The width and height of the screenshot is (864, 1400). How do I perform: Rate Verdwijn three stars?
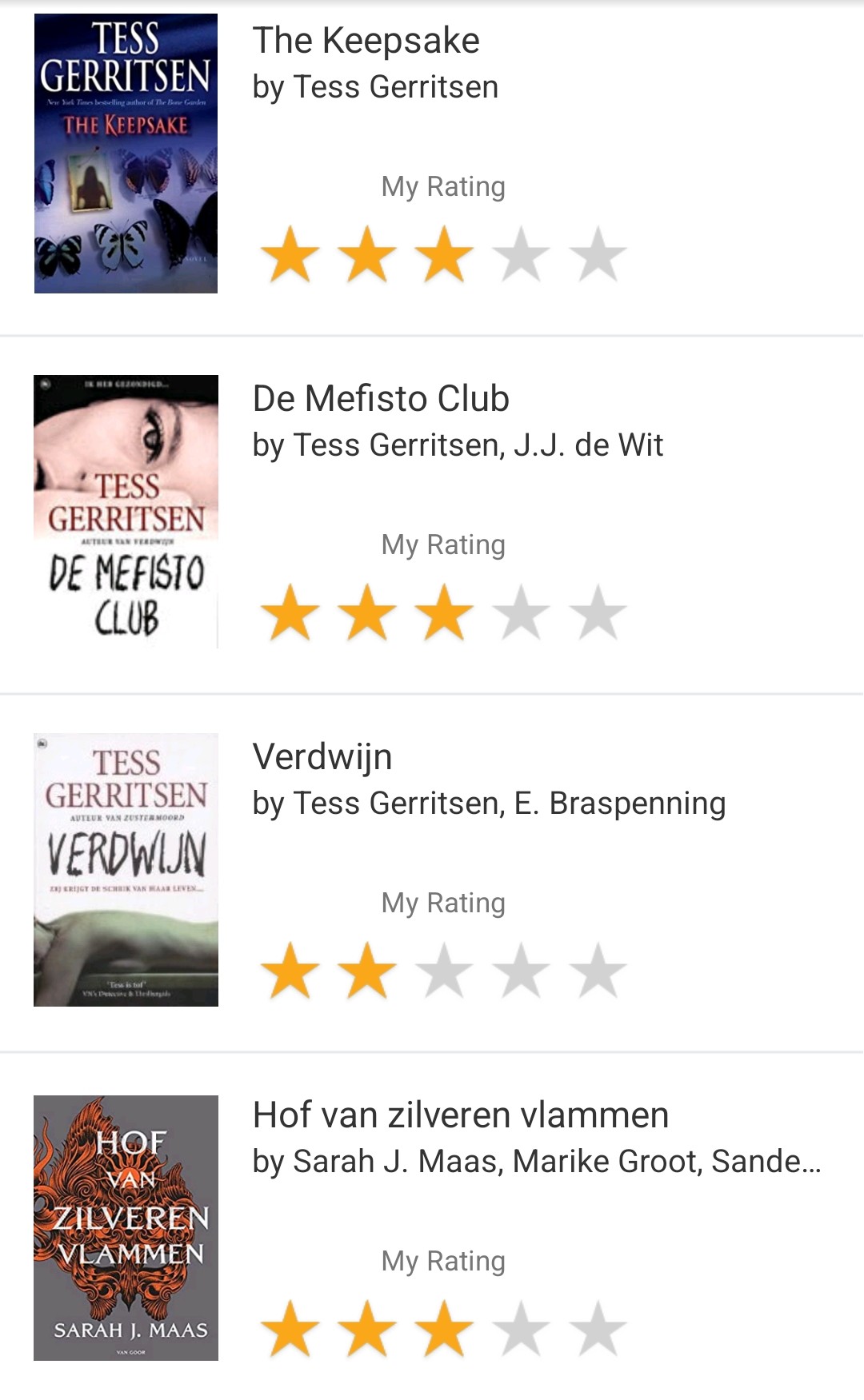coord(444,971)
